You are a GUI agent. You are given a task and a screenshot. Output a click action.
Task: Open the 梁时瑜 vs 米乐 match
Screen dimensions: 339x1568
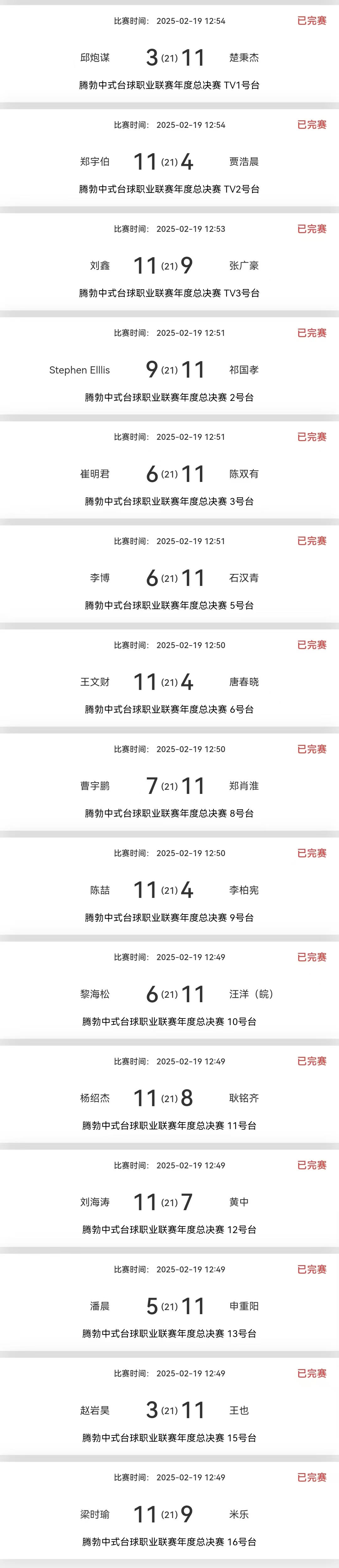pos(169,1515)
